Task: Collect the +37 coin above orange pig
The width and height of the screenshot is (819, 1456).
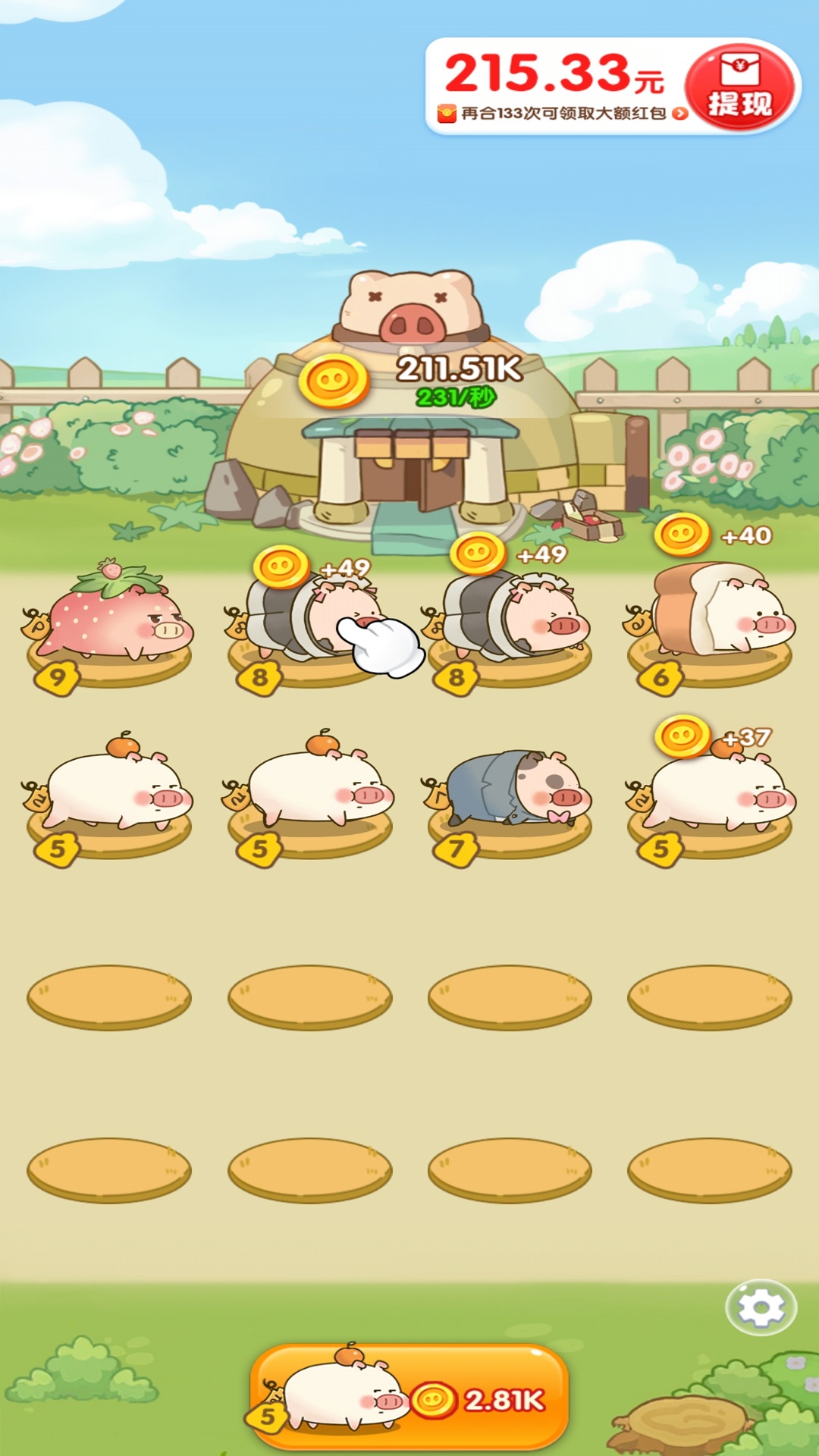Action: pos(682,736)
